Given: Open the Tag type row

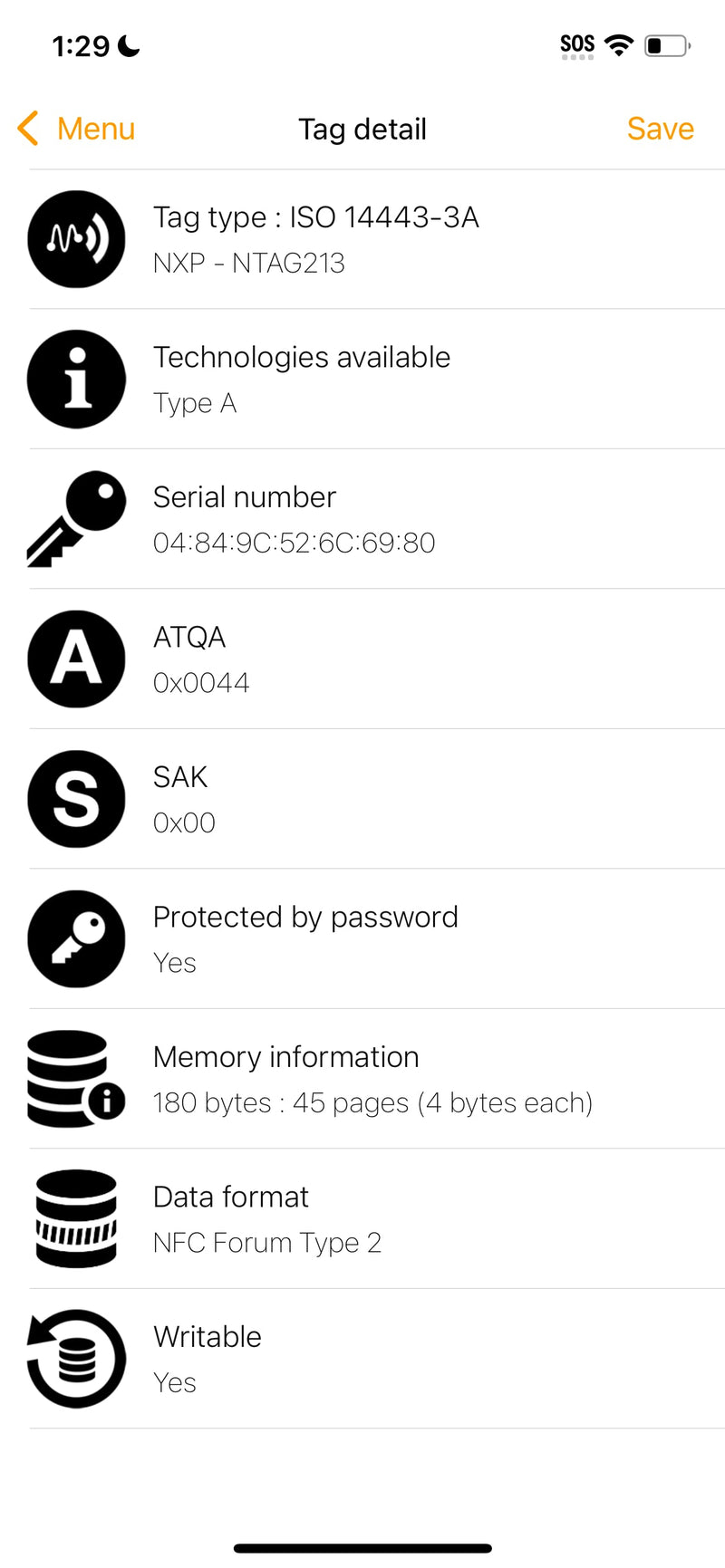Looking at the screenshot, I should pos(362,239).
